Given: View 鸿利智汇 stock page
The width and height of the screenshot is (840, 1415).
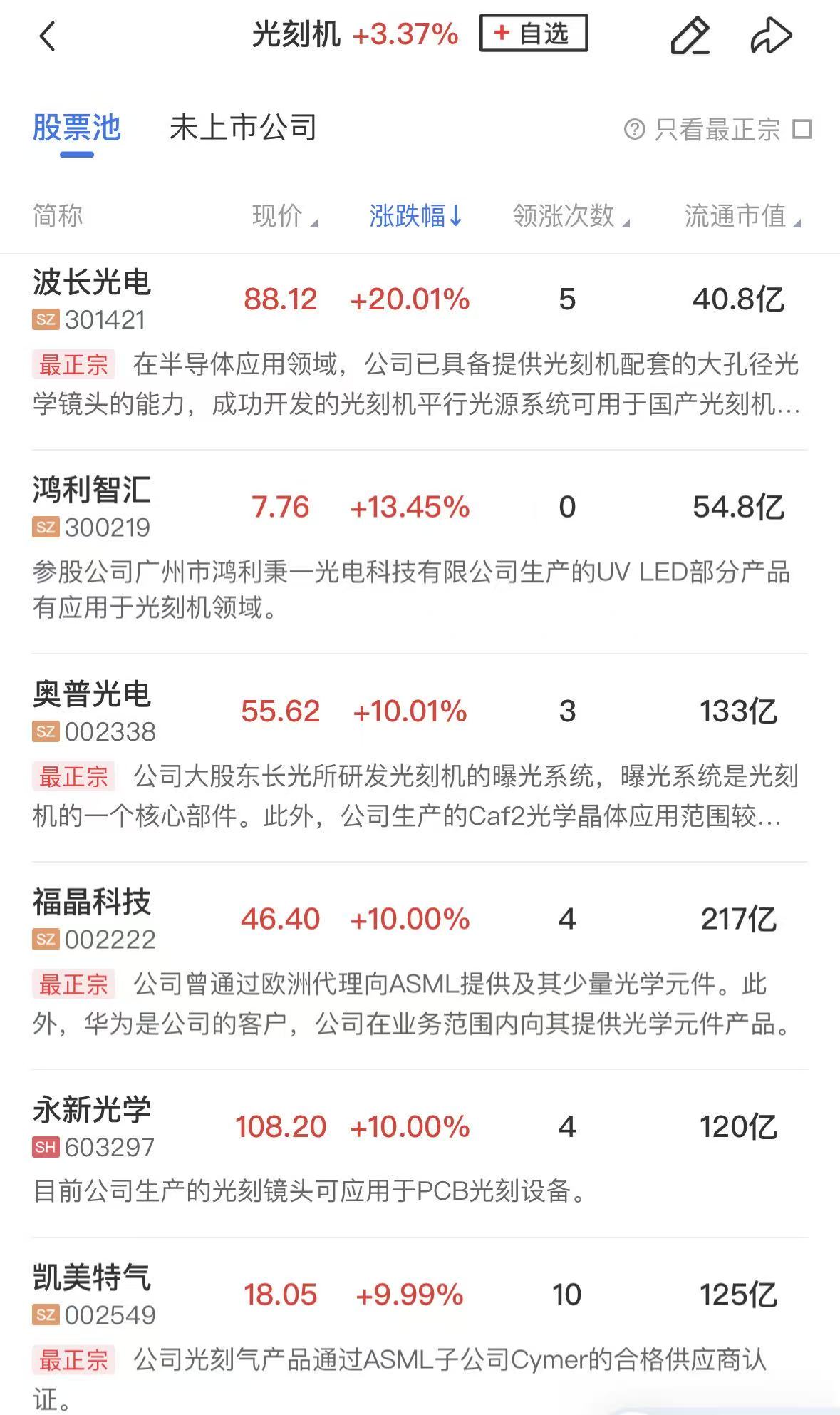Looking at the screenshot, I should (92, 490).
